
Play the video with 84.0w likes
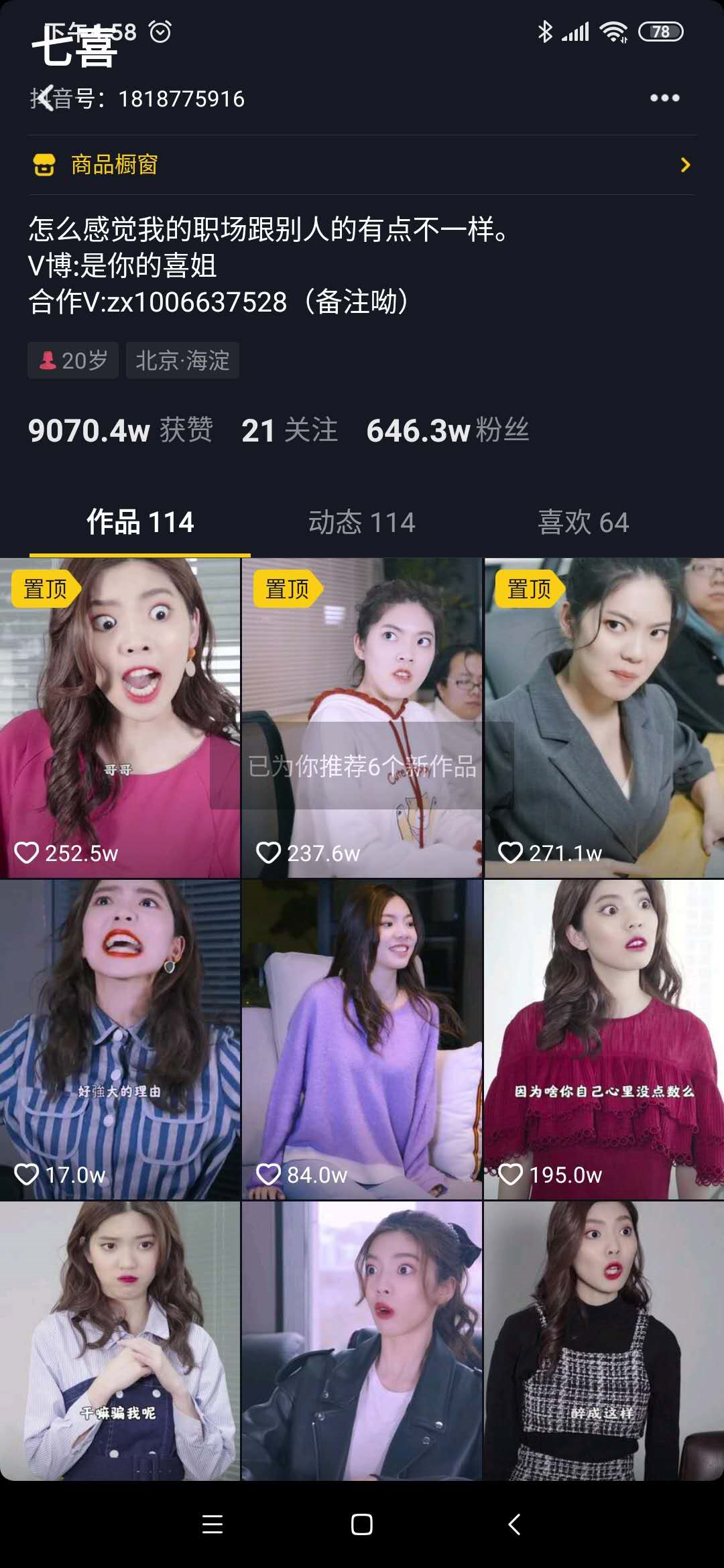pos(361,1039)
